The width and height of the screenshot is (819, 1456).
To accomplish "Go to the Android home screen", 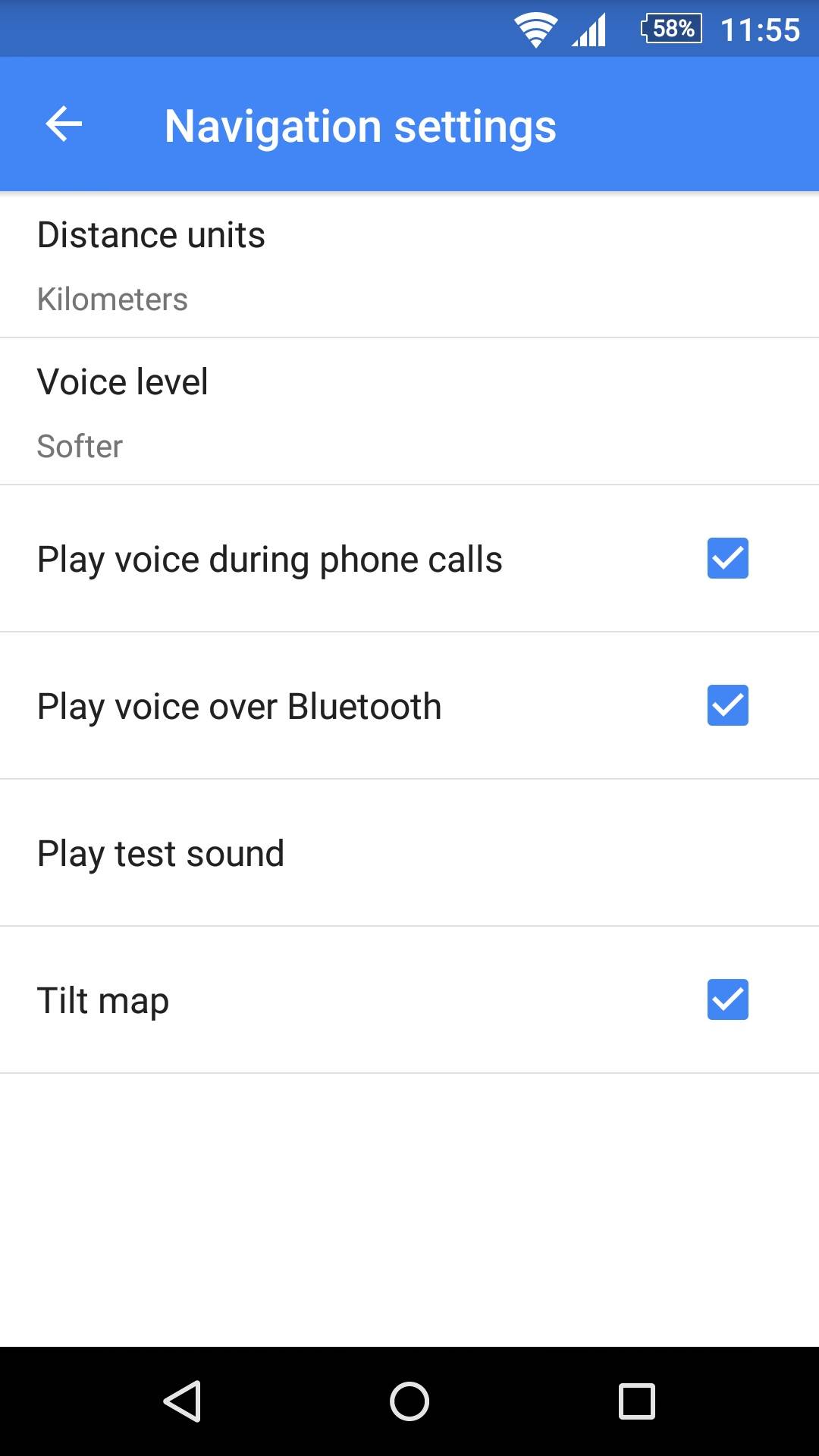I will click(409, 1401).
